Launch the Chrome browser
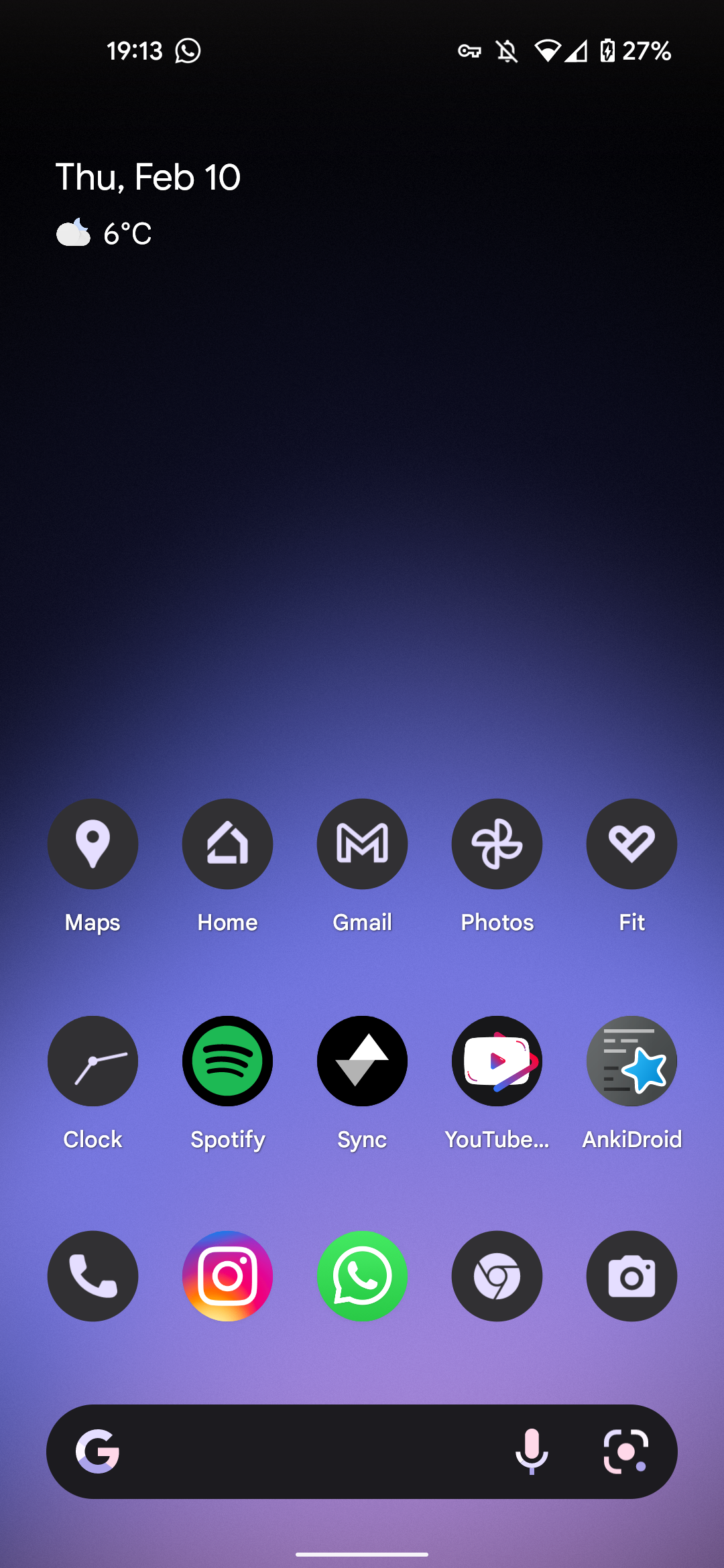724x1568 pixels. point(497,1276)
